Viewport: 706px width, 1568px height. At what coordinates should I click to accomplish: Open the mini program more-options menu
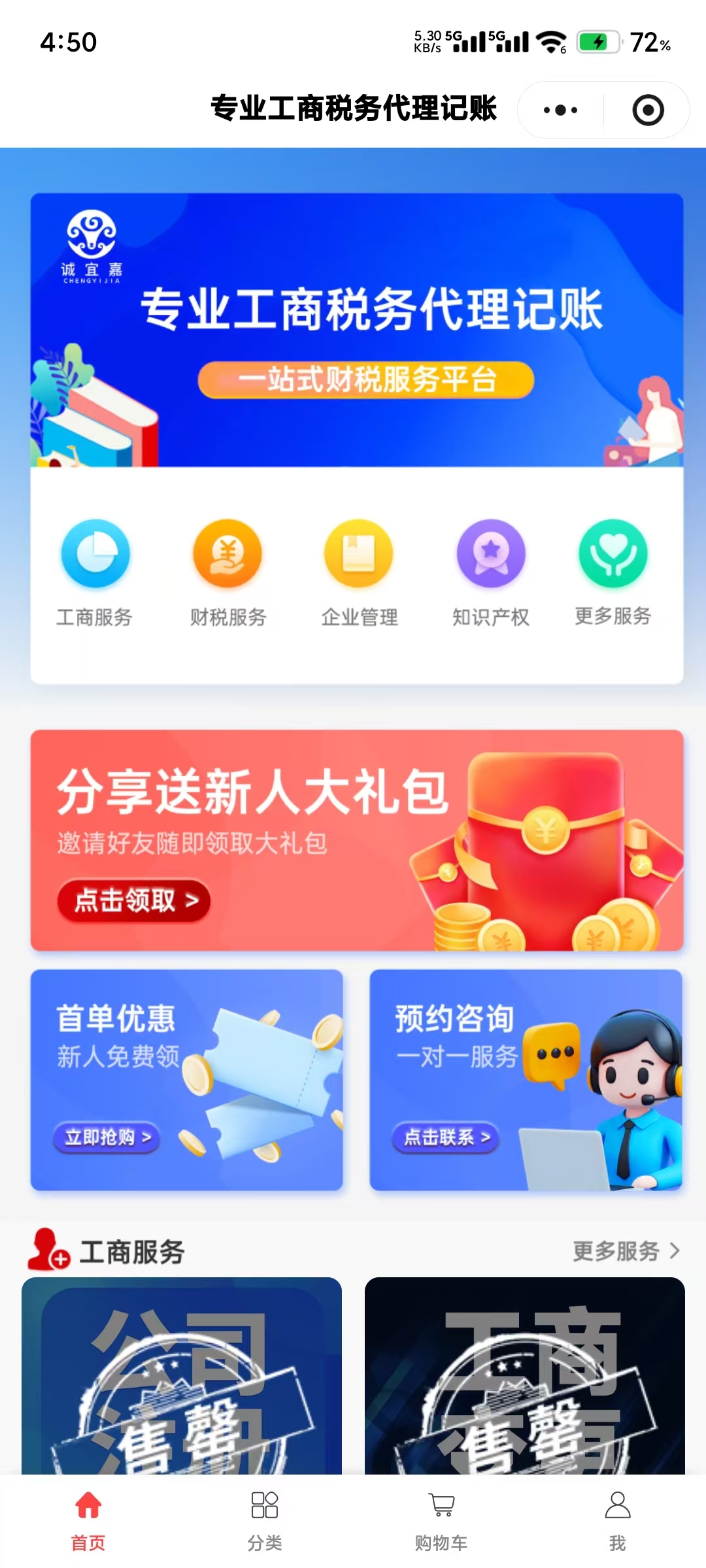(x=561, y=110)
